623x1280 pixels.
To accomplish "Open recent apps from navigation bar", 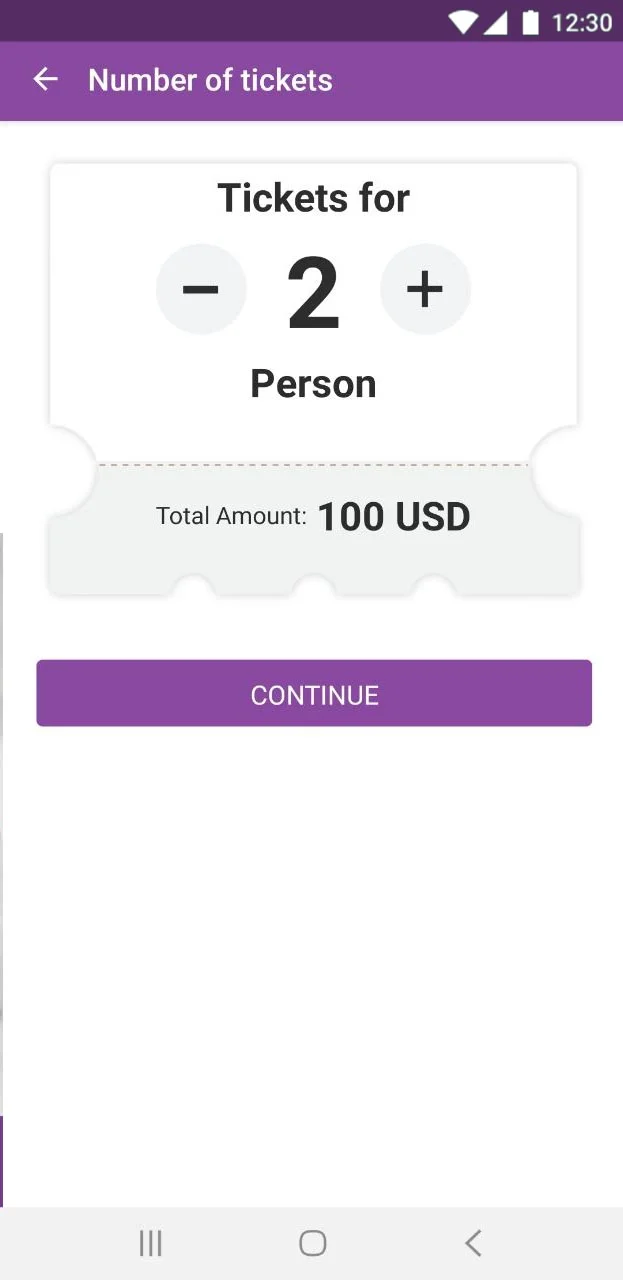I will pos(151,1243).
